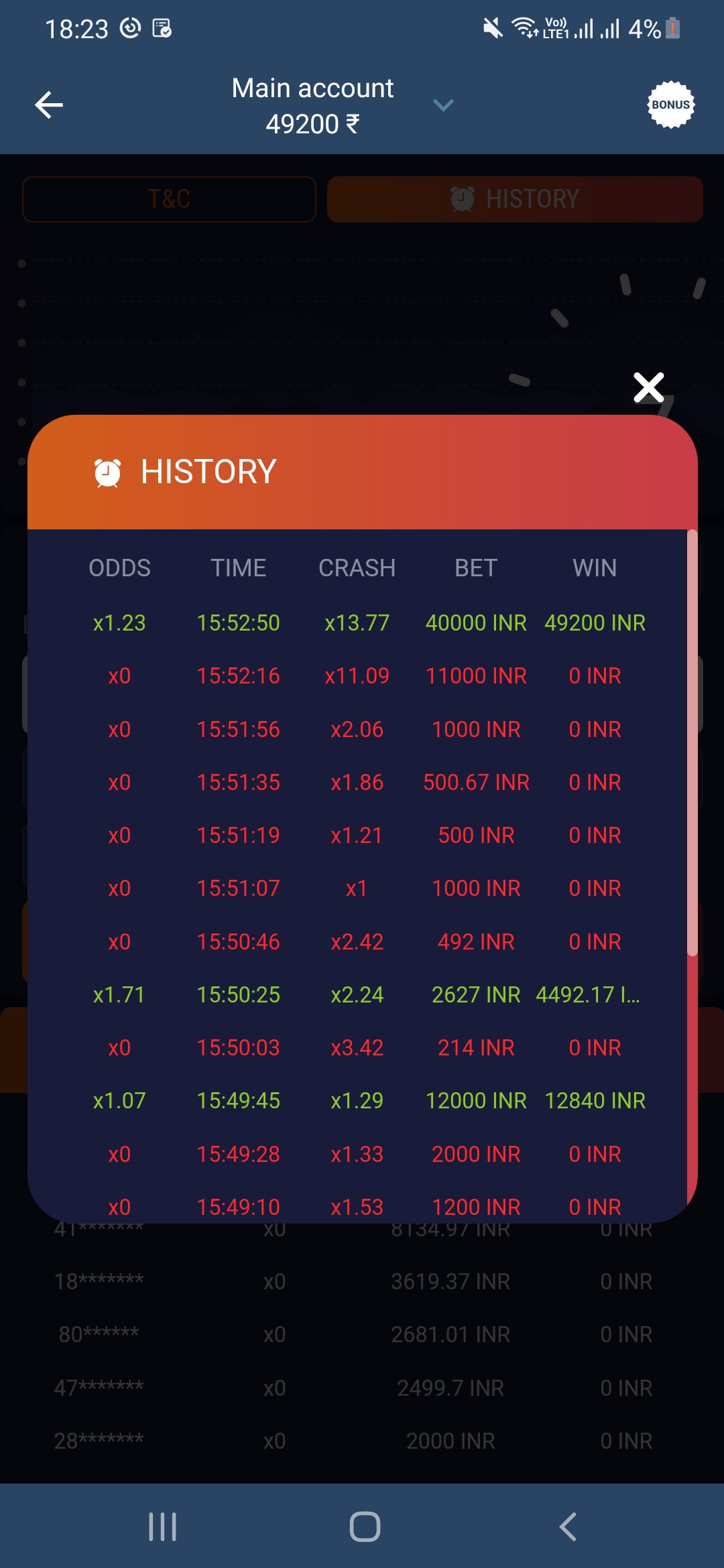Screen dimensions: 724x1568
Task: Switch to the T&C tab
Action: [x=169, y=198]
